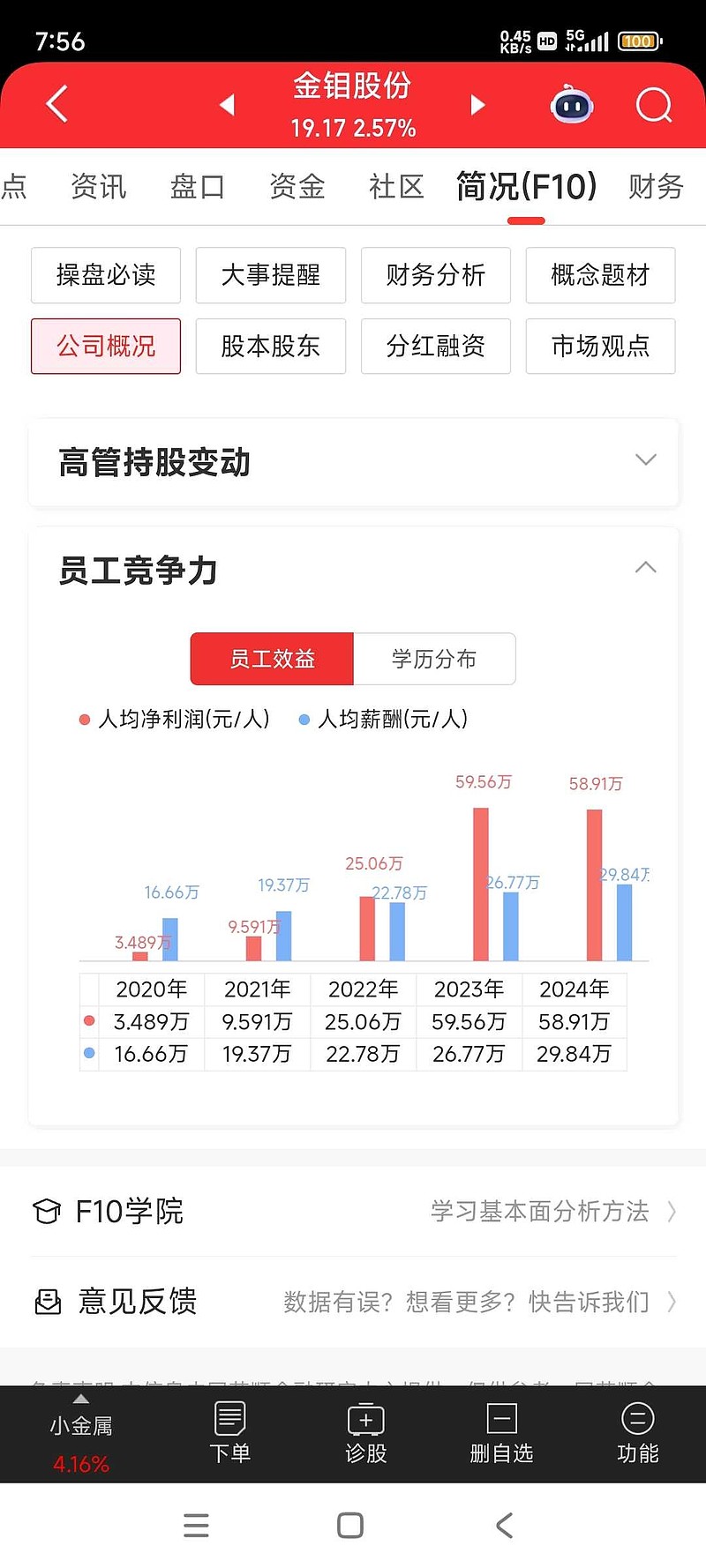Click the AI assistant robot icon

pyautogui.click(x=572, y=105)
